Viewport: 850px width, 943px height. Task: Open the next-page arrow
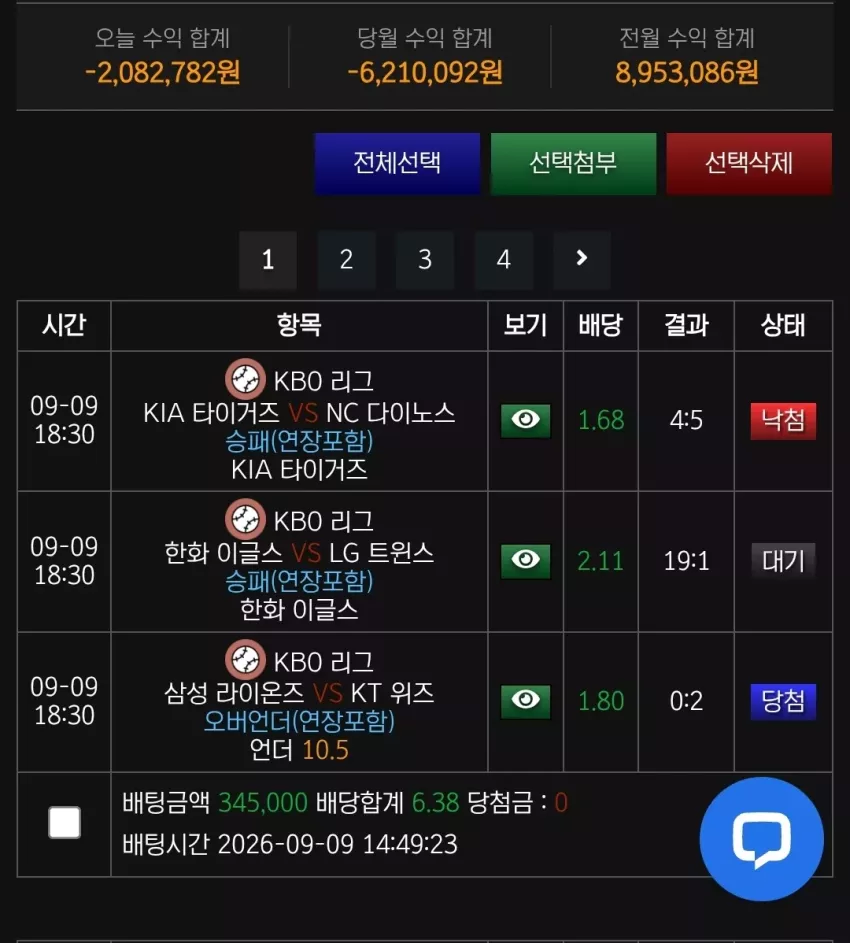[x=582, y=260]
